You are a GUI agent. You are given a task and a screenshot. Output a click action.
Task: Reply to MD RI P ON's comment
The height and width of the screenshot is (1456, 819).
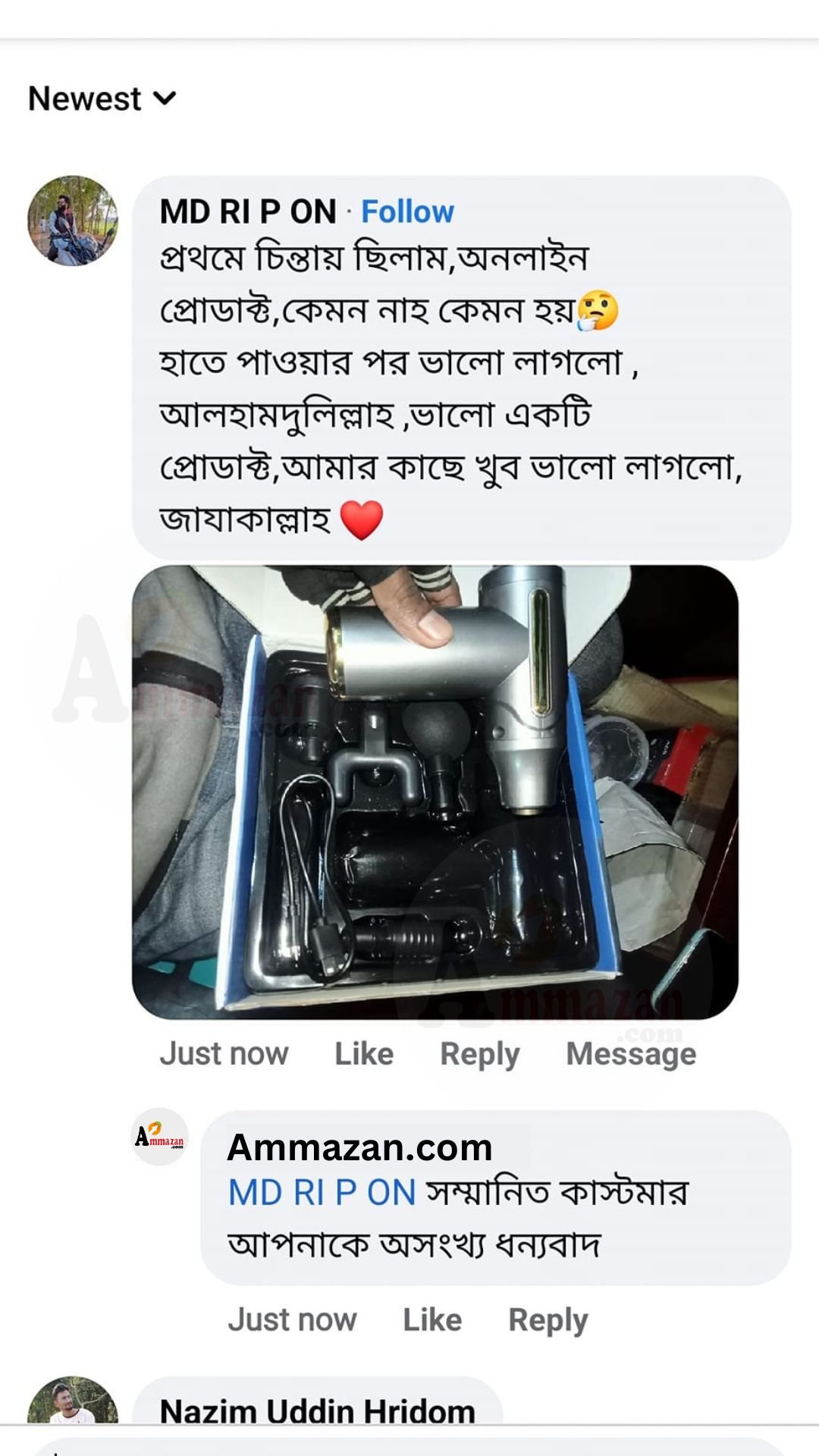click(479, 1053)
